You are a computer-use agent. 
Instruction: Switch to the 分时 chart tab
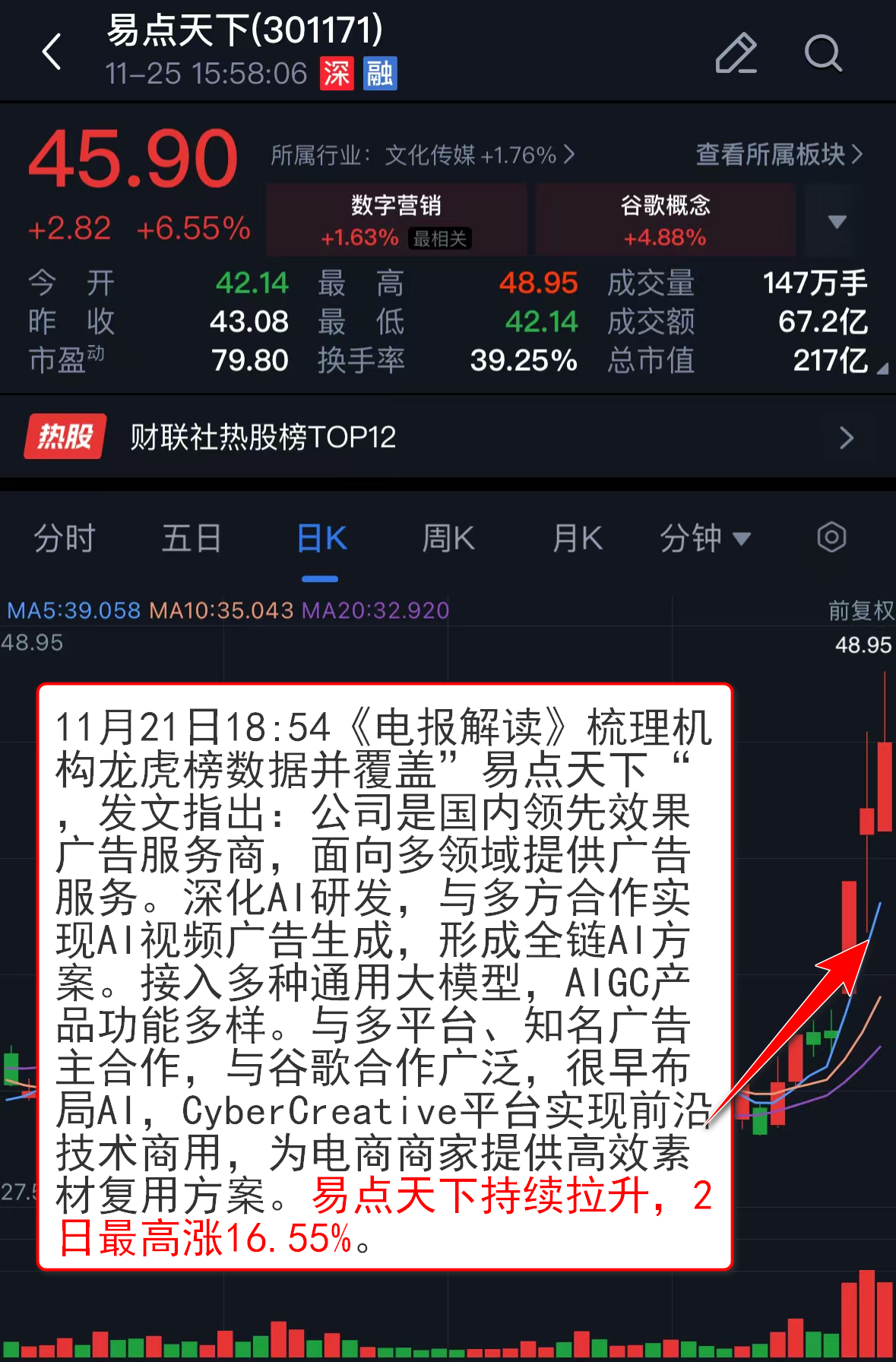point(64,538)
